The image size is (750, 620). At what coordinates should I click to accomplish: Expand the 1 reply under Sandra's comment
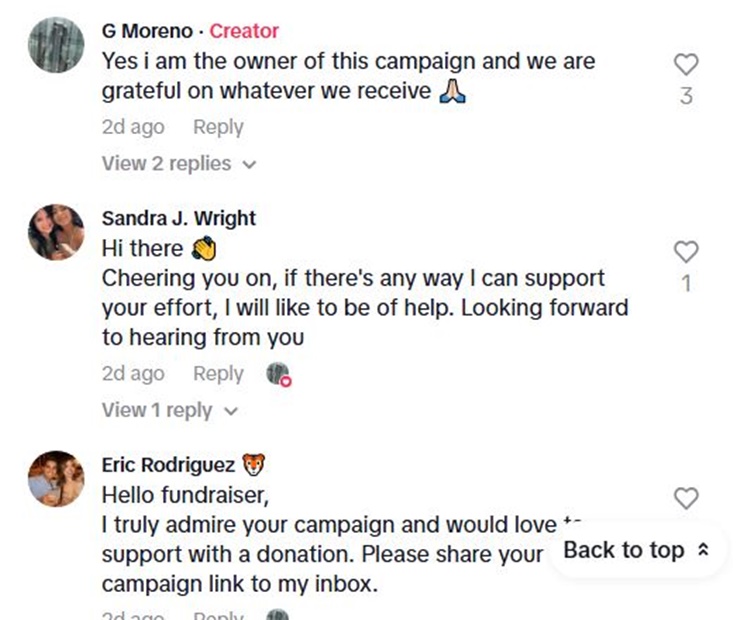click(x=170, y=410)
